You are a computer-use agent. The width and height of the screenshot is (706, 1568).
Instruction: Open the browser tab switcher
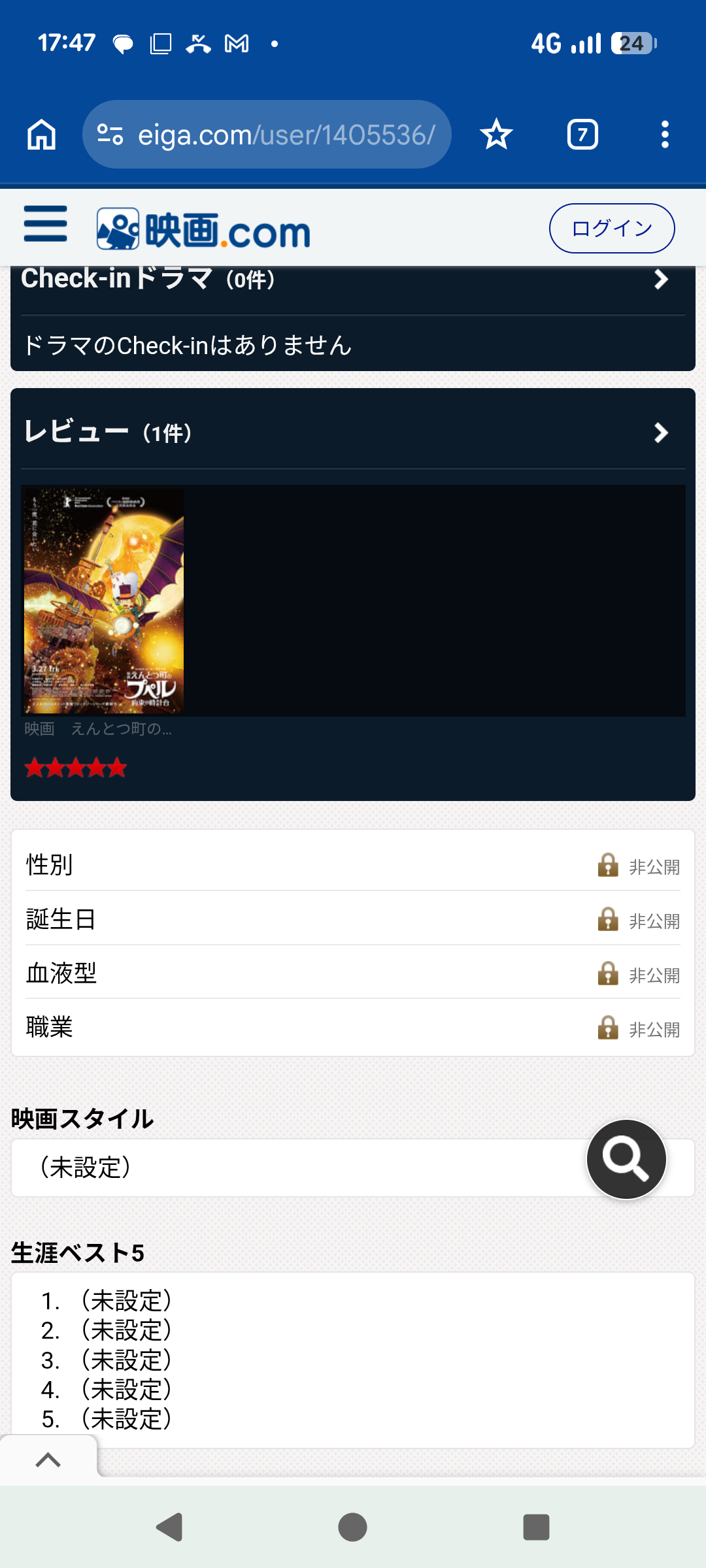click(x=582, y=135)
